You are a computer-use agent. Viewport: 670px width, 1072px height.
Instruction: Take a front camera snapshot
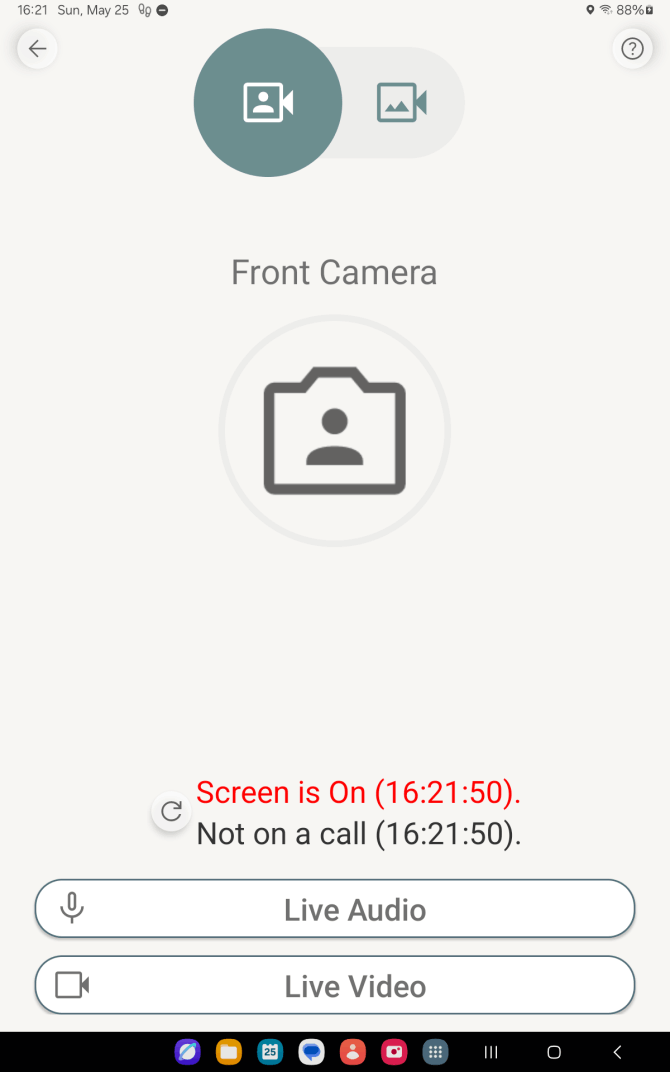[x=334, y=431]
